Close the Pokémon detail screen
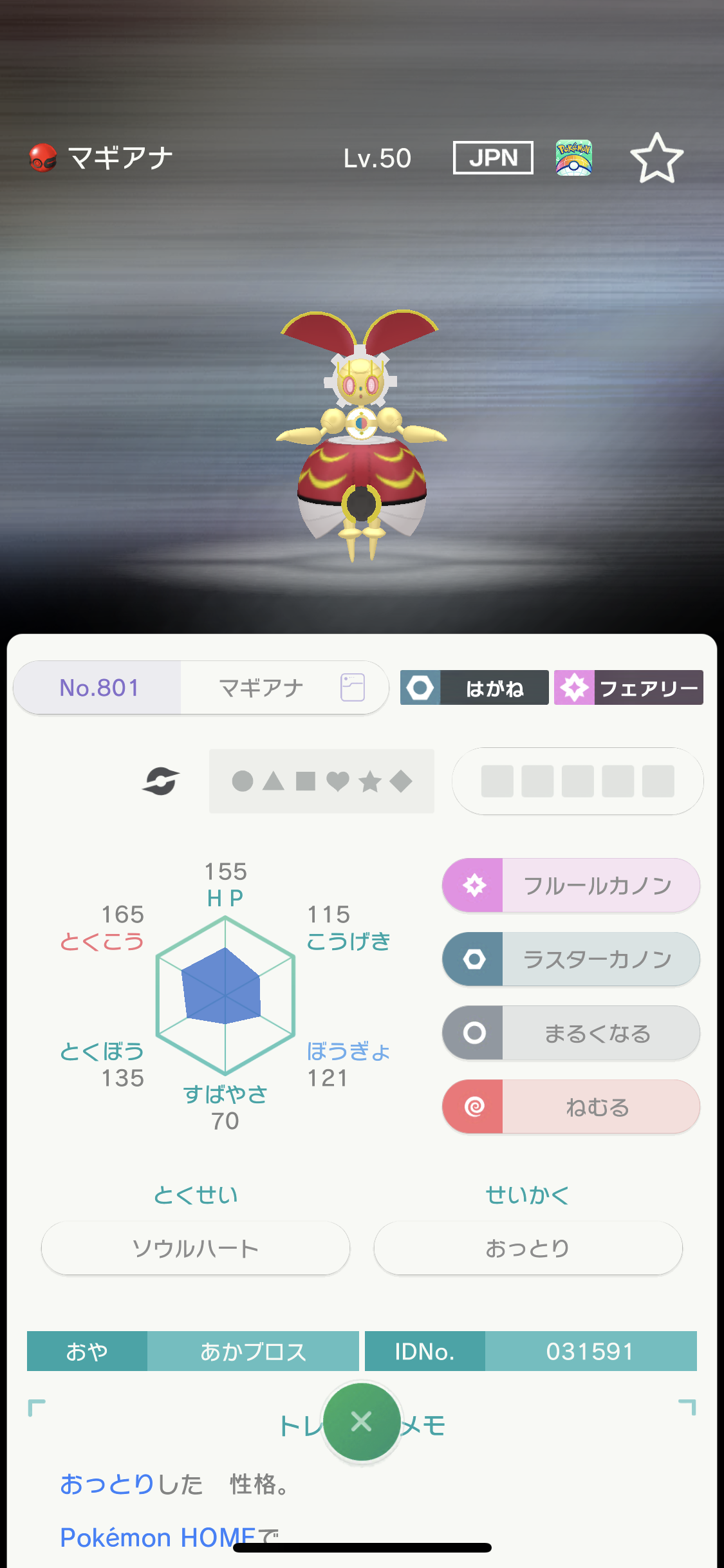 [x=362, y=1421]
